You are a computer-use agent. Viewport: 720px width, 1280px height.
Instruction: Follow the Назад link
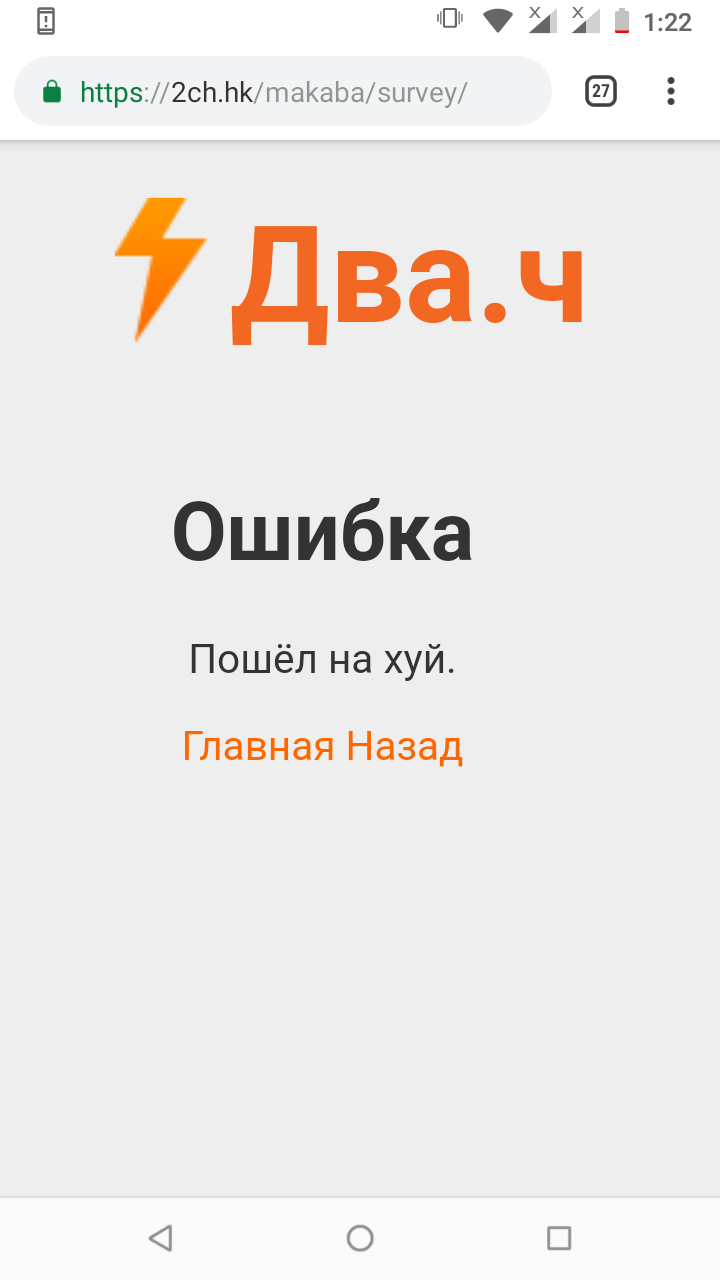[404, 746]
